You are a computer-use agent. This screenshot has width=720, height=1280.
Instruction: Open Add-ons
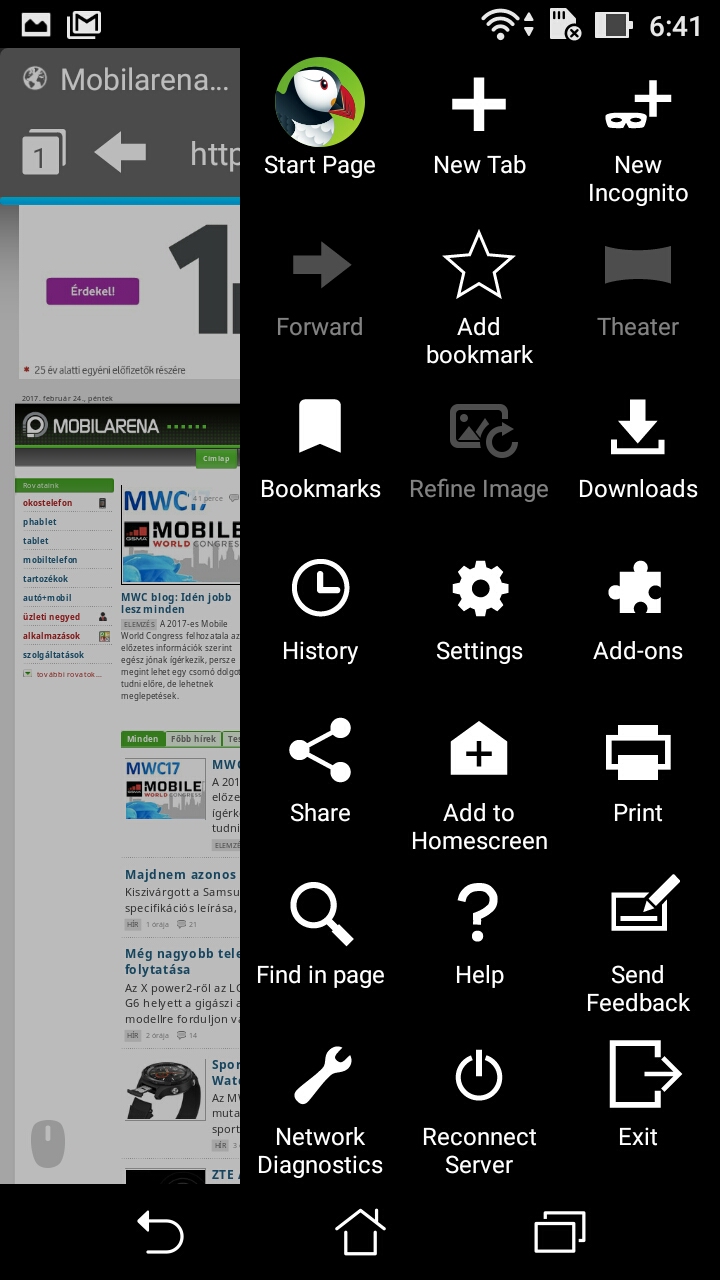tap(638, 612)
